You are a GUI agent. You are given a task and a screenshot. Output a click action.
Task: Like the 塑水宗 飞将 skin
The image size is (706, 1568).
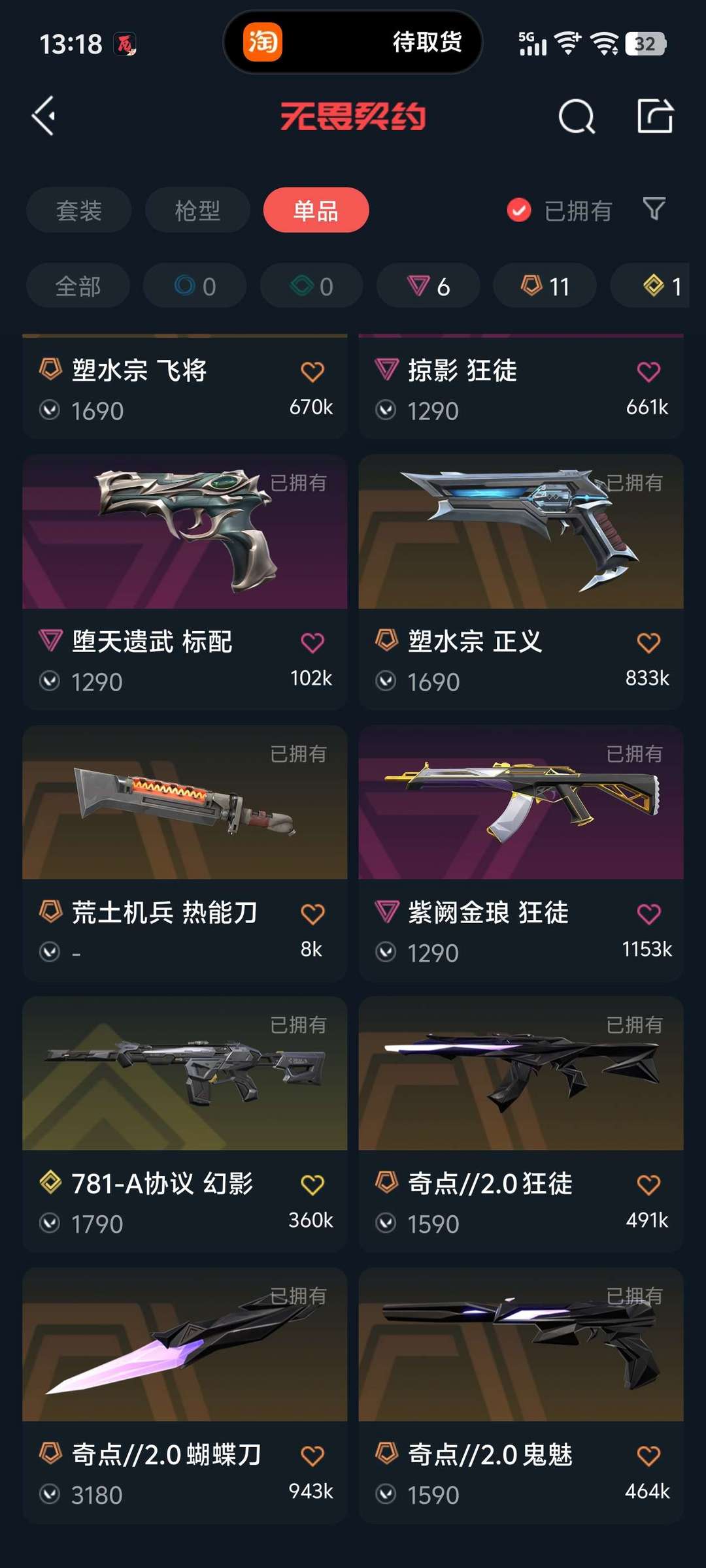[x=312, y=372]
